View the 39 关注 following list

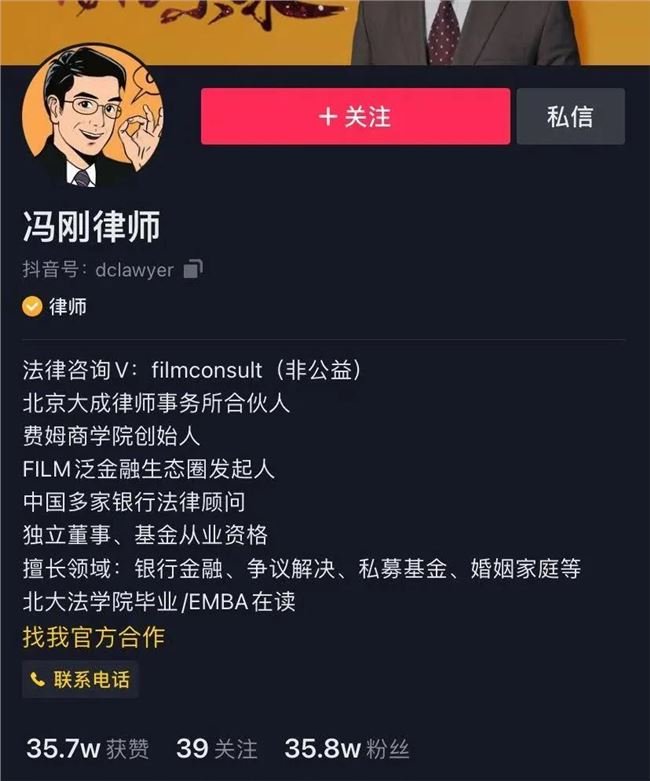pyautogui.click(x=216, y=748)
